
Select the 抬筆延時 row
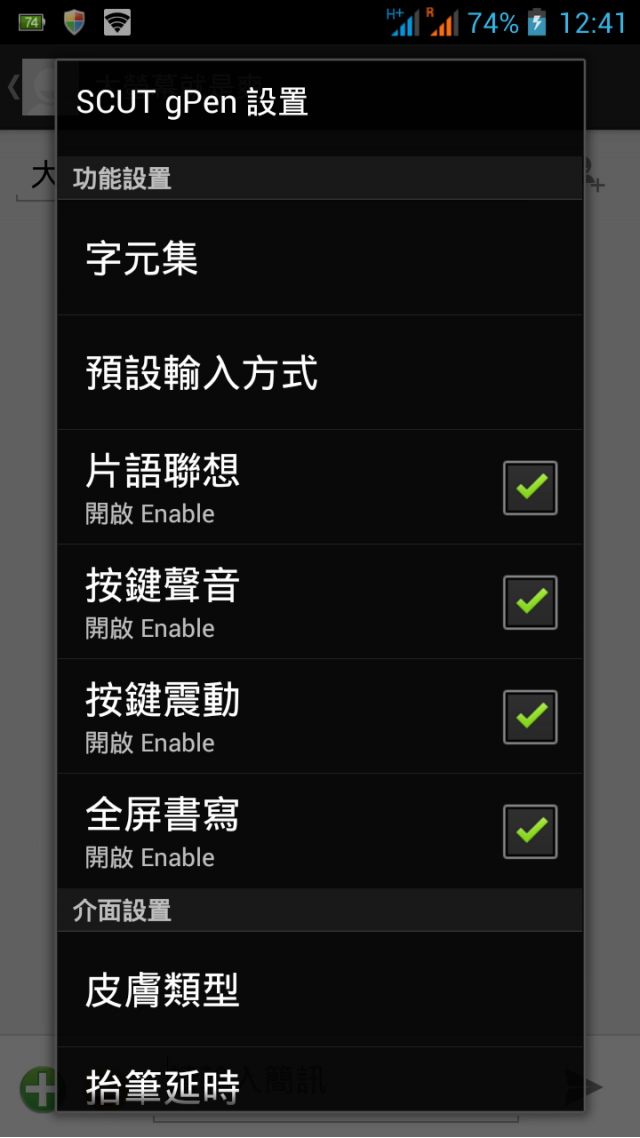click(x=318, y=1082)
